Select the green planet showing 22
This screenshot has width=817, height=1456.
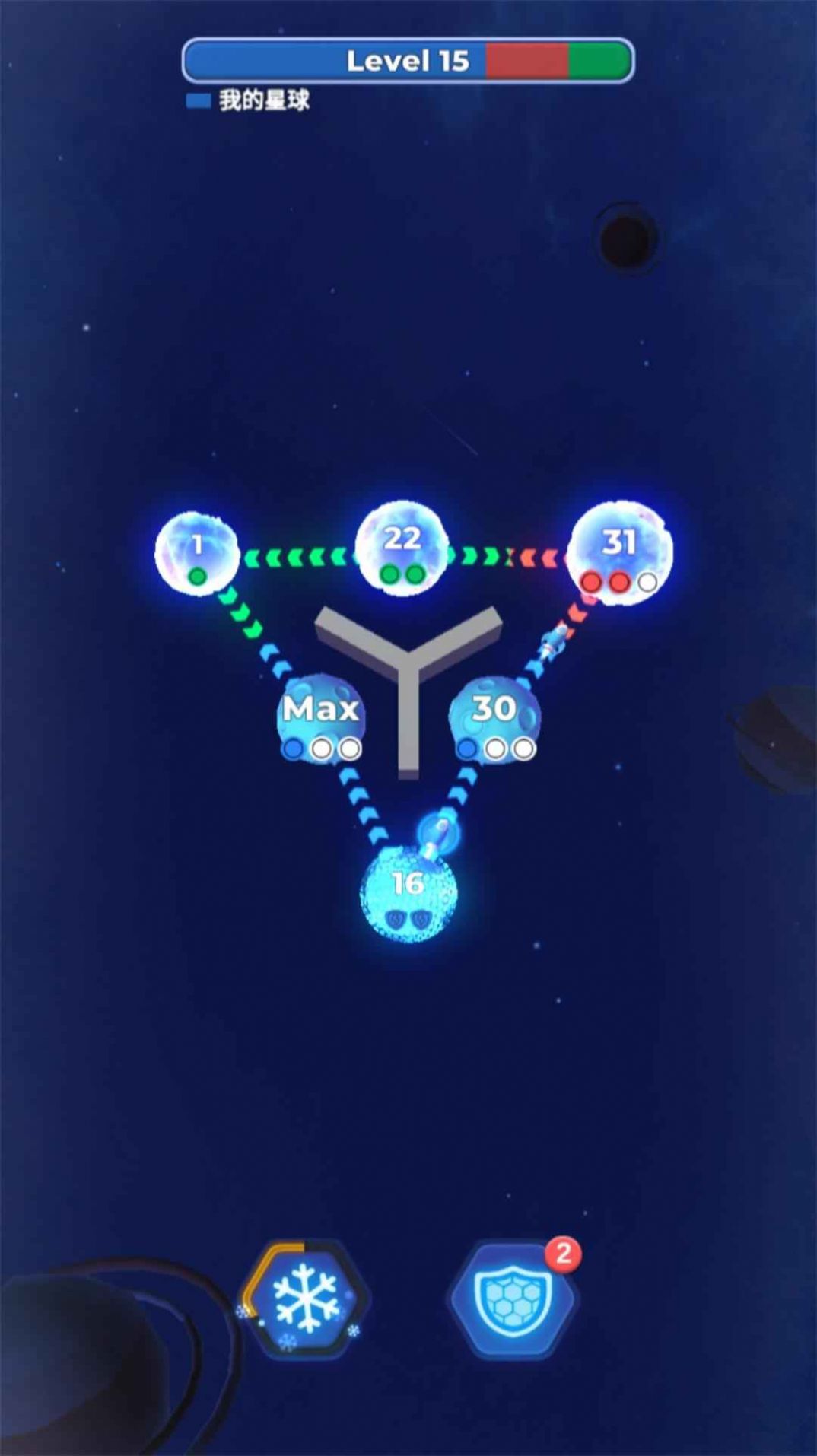(401, 547)
